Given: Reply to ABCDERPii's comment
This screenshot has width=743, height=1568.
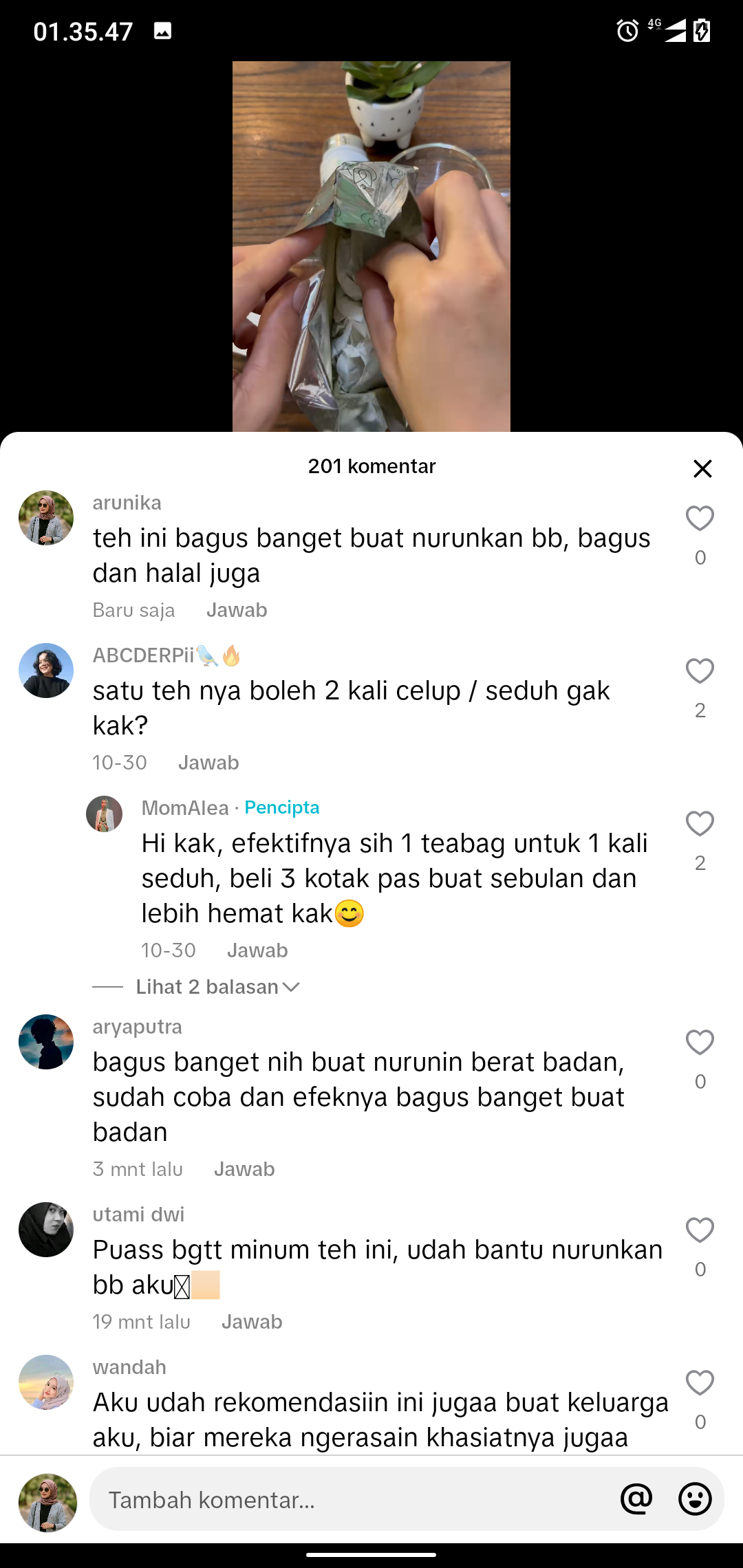Looking at the screenshot, I should pyautogui.click(x=208, y=763).
